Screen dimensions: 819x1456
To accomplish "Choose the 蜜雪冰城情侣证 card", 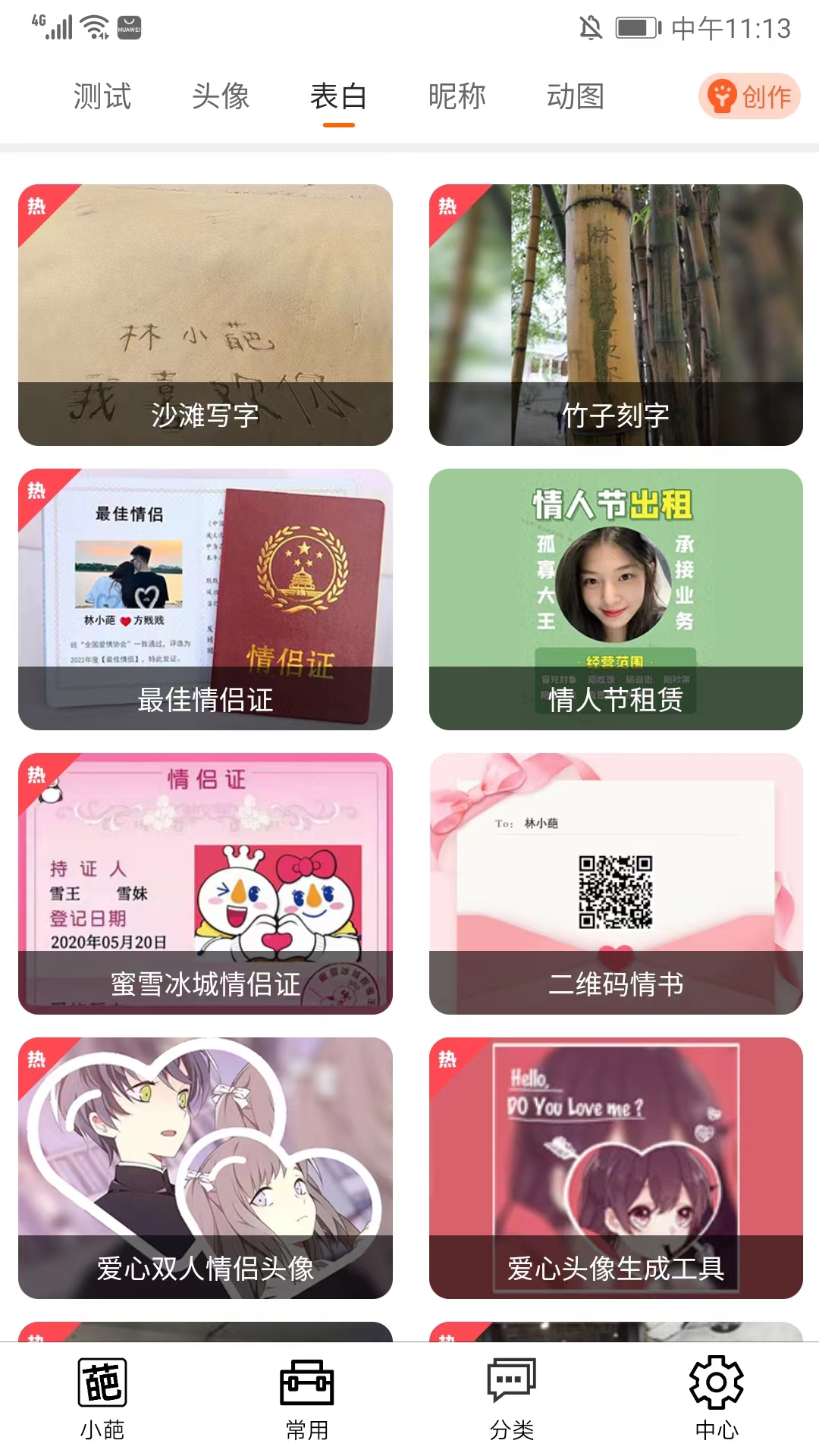I will [x=206, y=883].
